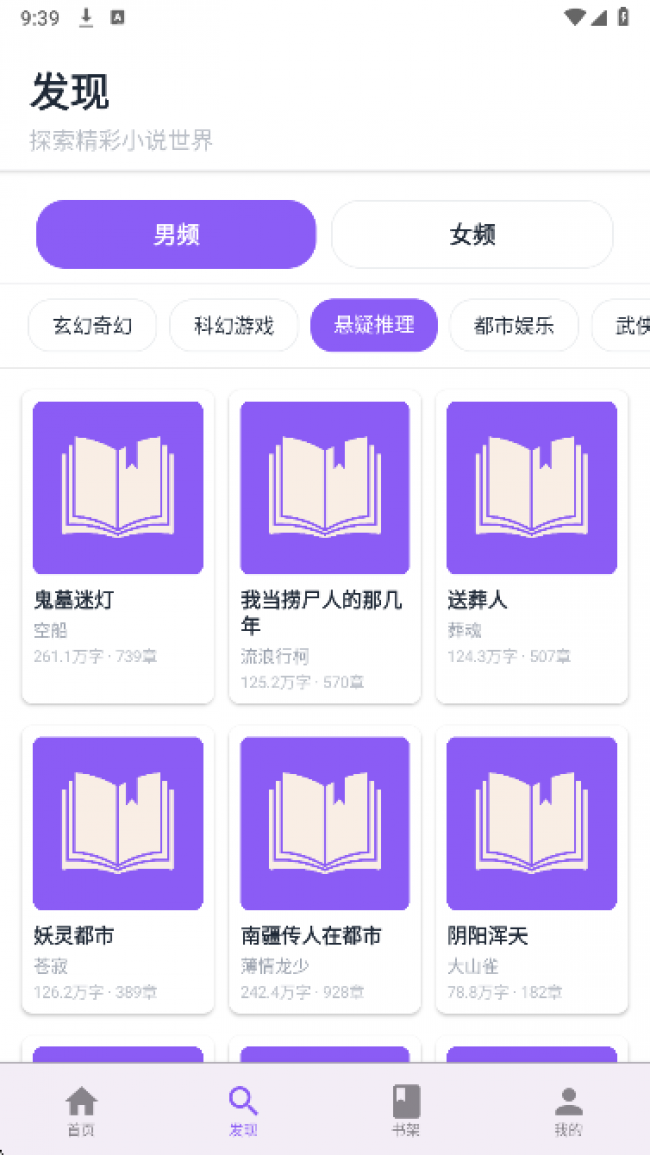This screenshot has height=1155, width=650.
Task: Switch to the 我的 profile tab
Action: (x=568, y=1110)
